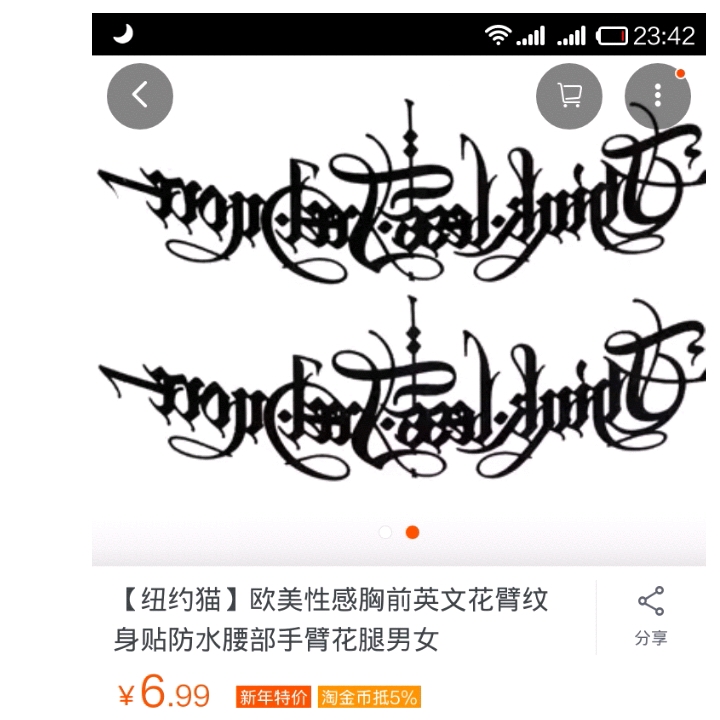Go back to the previous page
Viewport: 720px width, 720px height.
tap(140, 96)
